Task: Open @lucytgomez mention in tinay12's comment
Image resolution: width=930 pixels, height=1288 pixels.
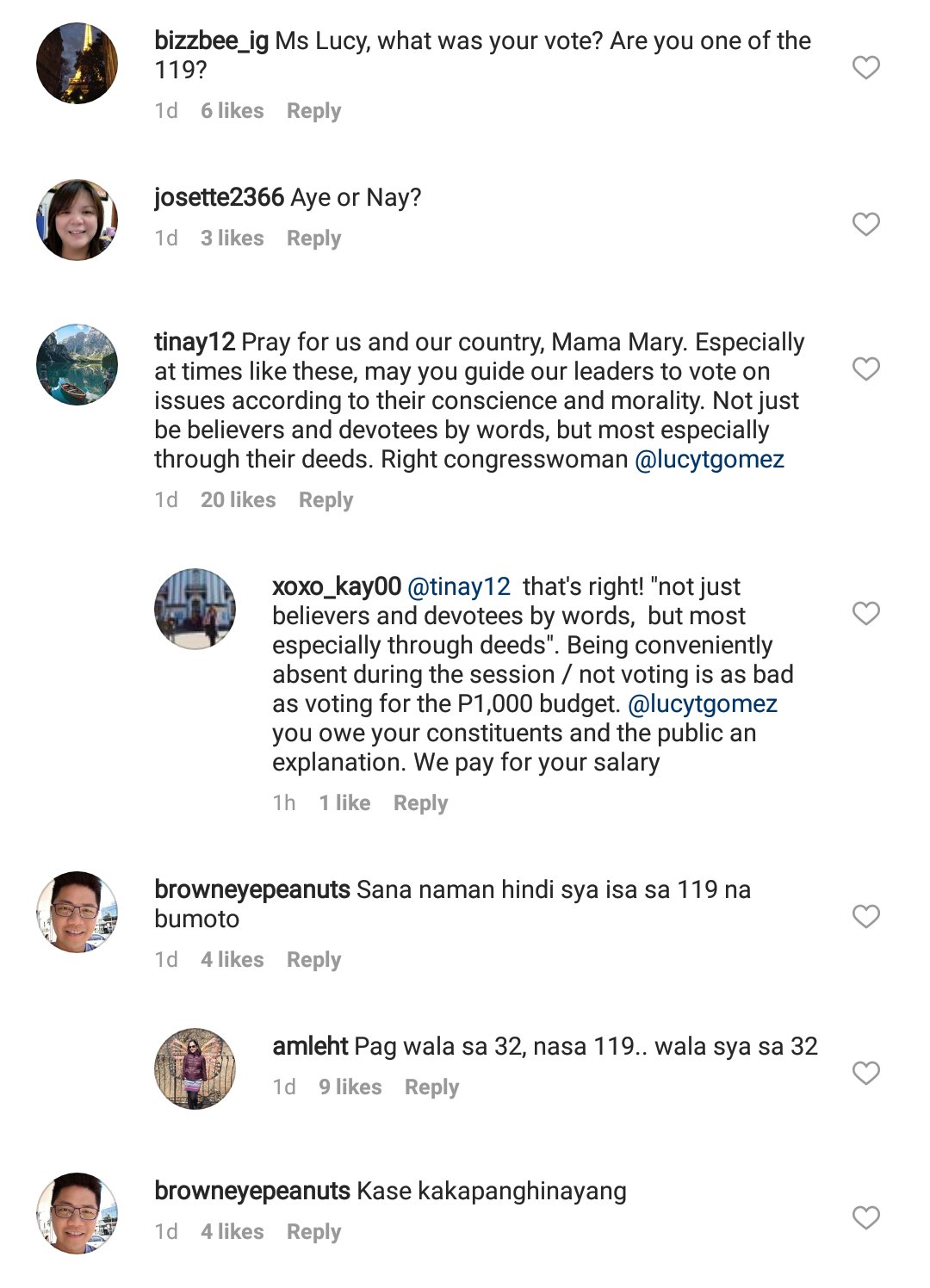Action: click(x=709, y=460)
